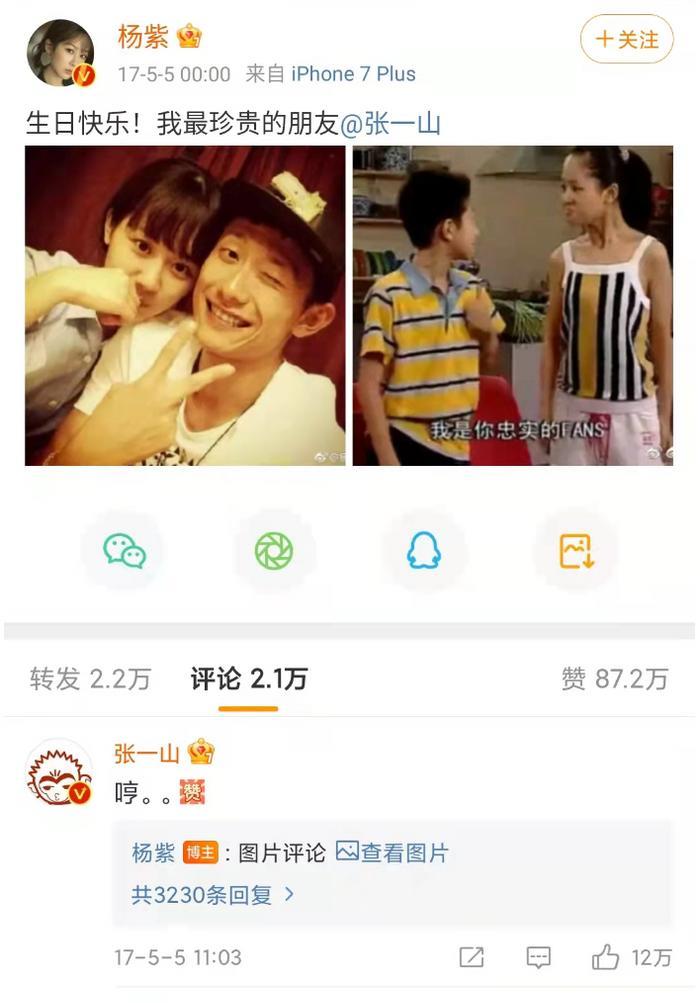Reply to 张一山's comment
Viewport: 700px width, 1003px height.
click(x=539, y=957)
